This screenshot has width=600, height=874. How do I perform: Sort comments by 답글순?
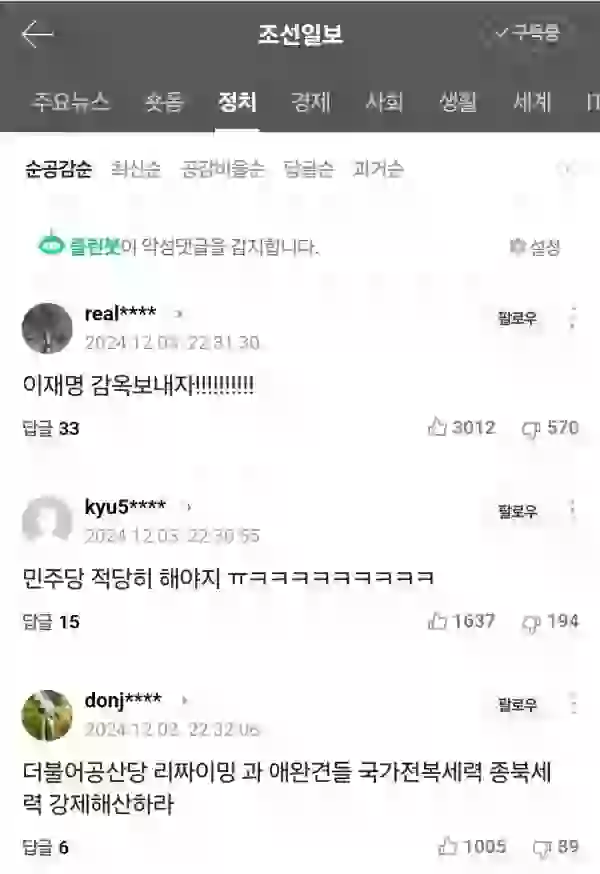(309, 169)
